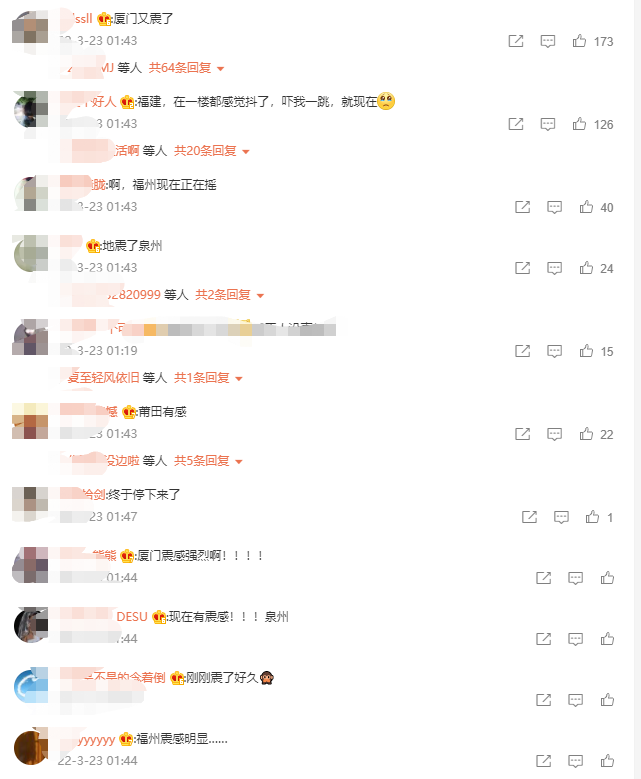Open avatar of 福州震感明显 commenter

pos(32,749)
